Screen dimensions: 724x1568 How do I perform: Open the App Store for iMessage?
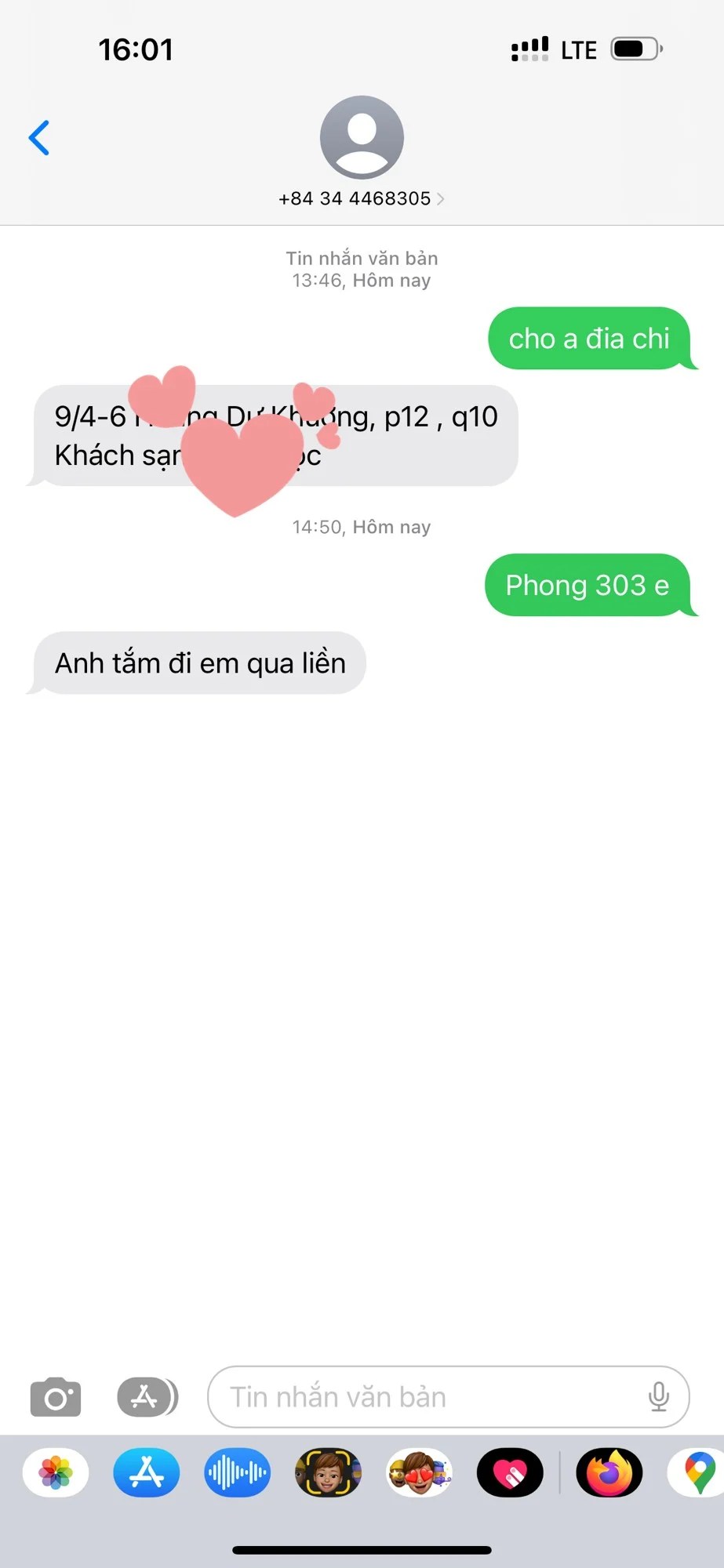(x=147, y=1472)
